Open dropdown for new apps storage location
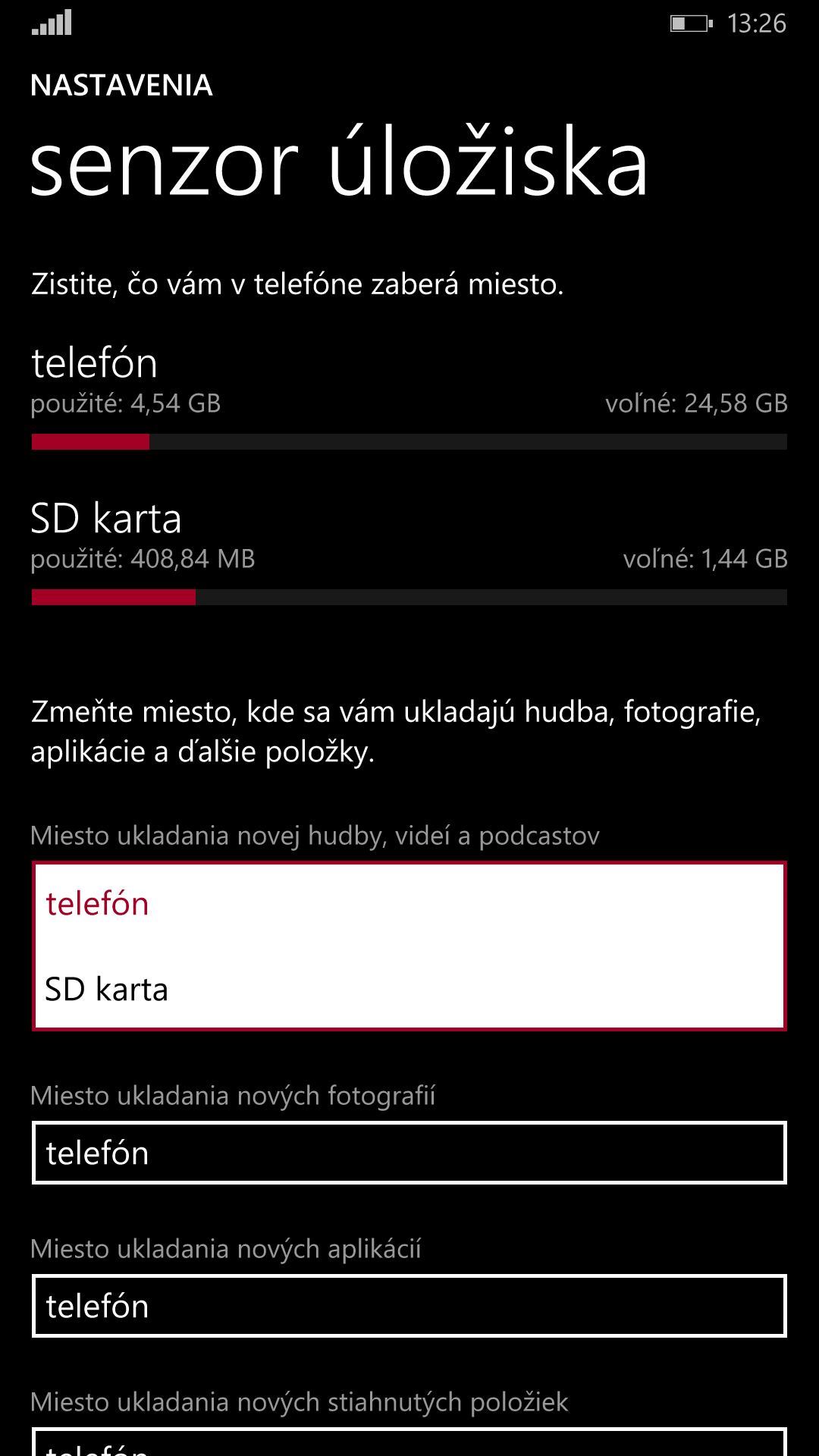Image resolution: width=819 pixels, height=1456 pixels. coord(409,1306)
